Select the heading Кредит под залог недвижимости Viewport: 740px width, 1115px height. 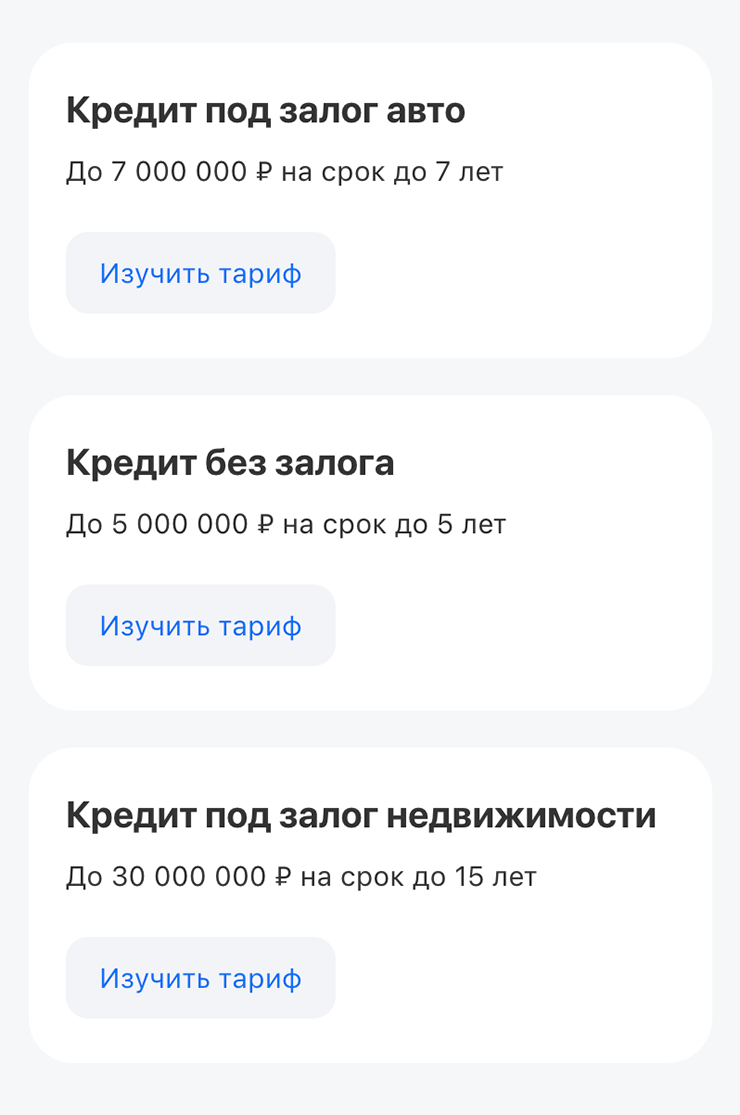click(x=360, y=815)
